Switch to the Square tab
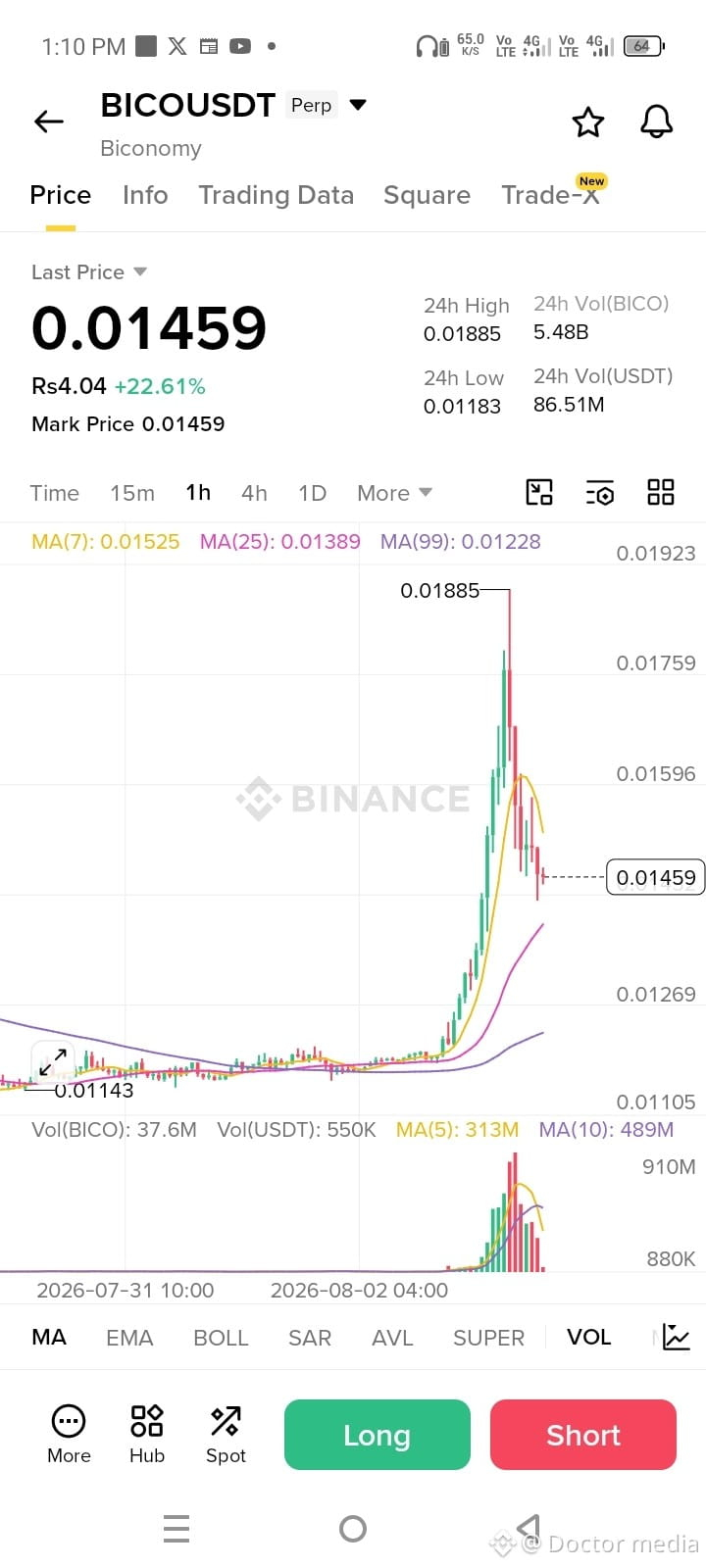This screenshot has height=1568, width=706. tap(427, 195)
